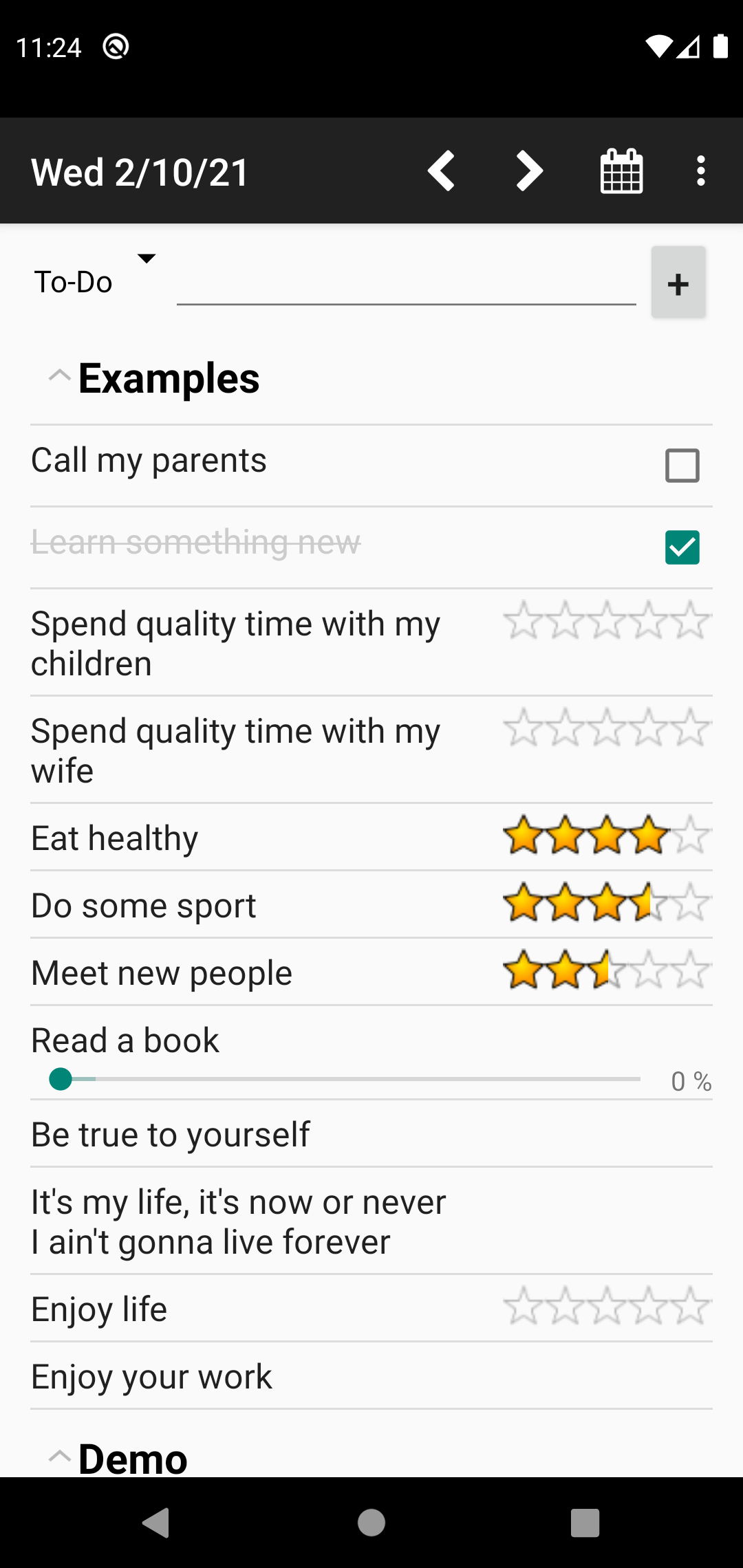Rate Spend quality time with my wife
Image resolution: width=743 pixels, height=1568 pixels.
607,728
